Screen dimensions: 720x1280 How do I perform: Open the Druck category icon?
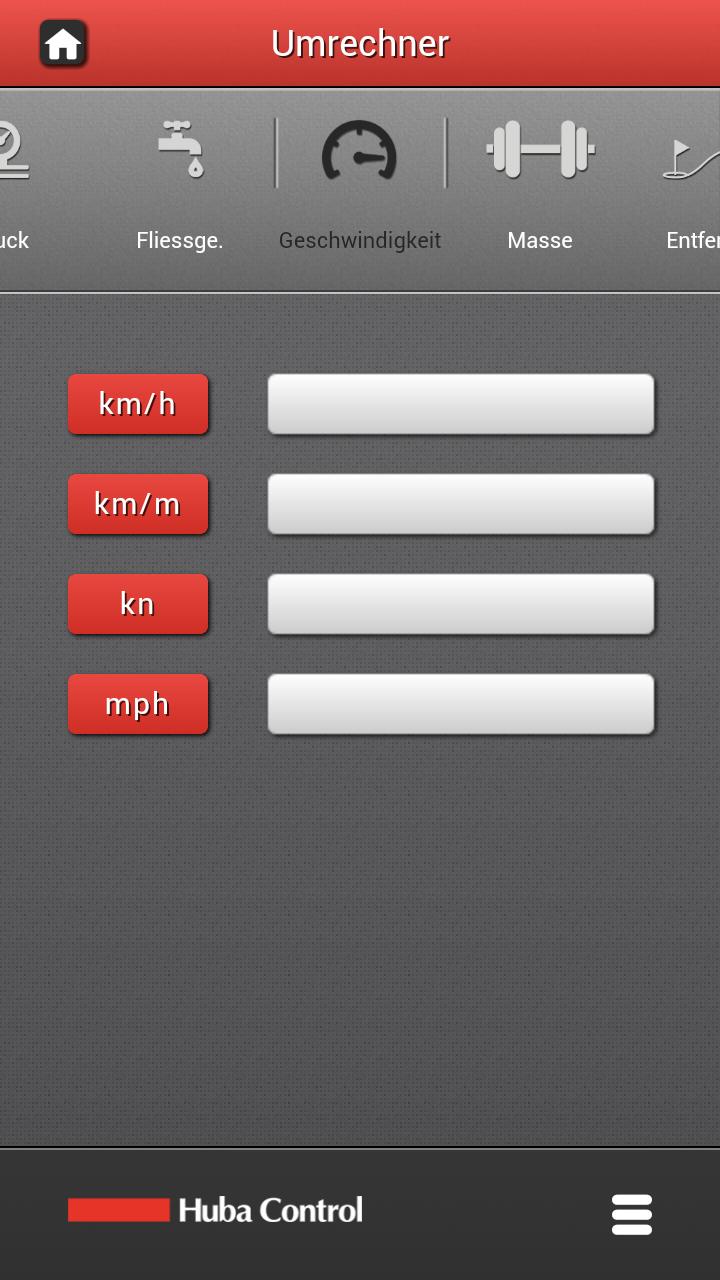[x=12, y=150]
